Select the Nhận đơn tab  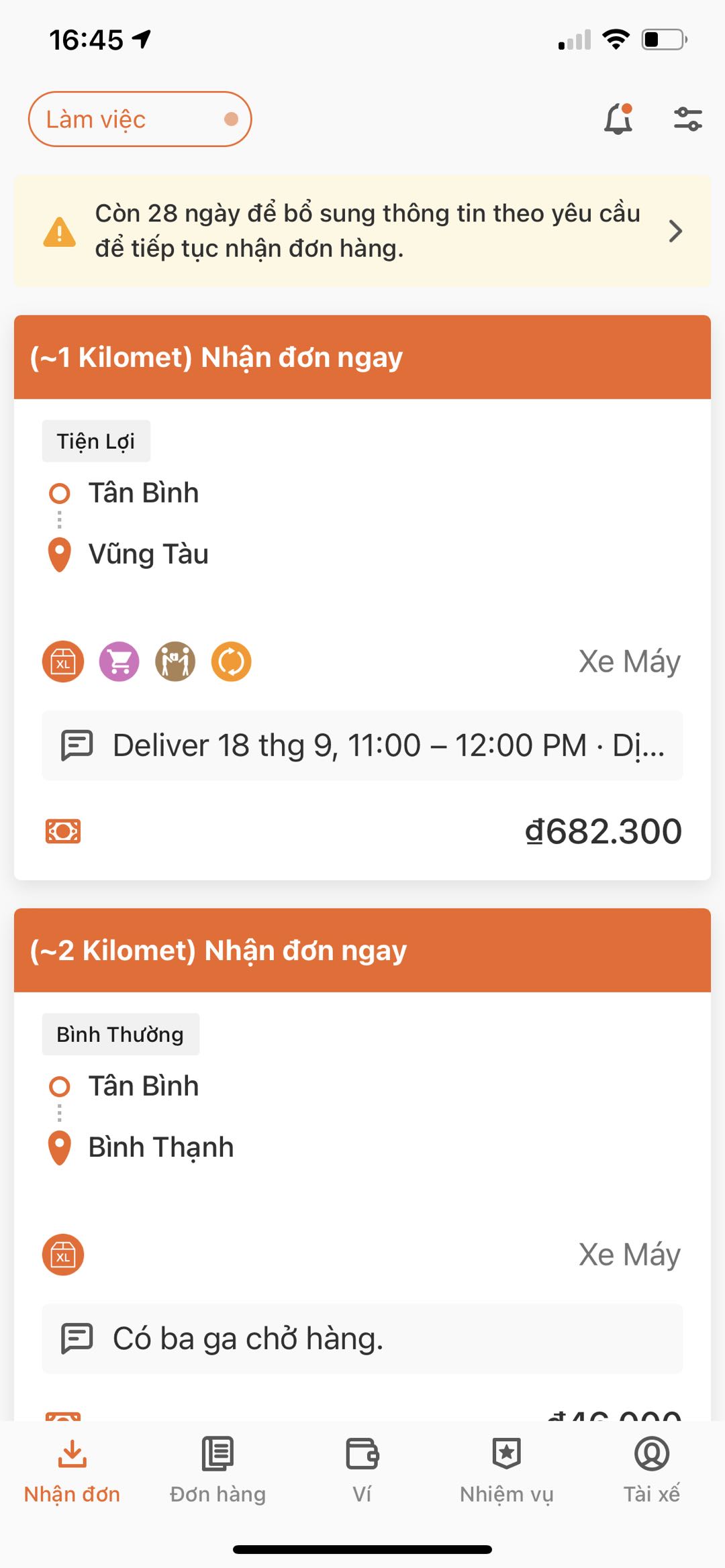[x=72, y=1469]
